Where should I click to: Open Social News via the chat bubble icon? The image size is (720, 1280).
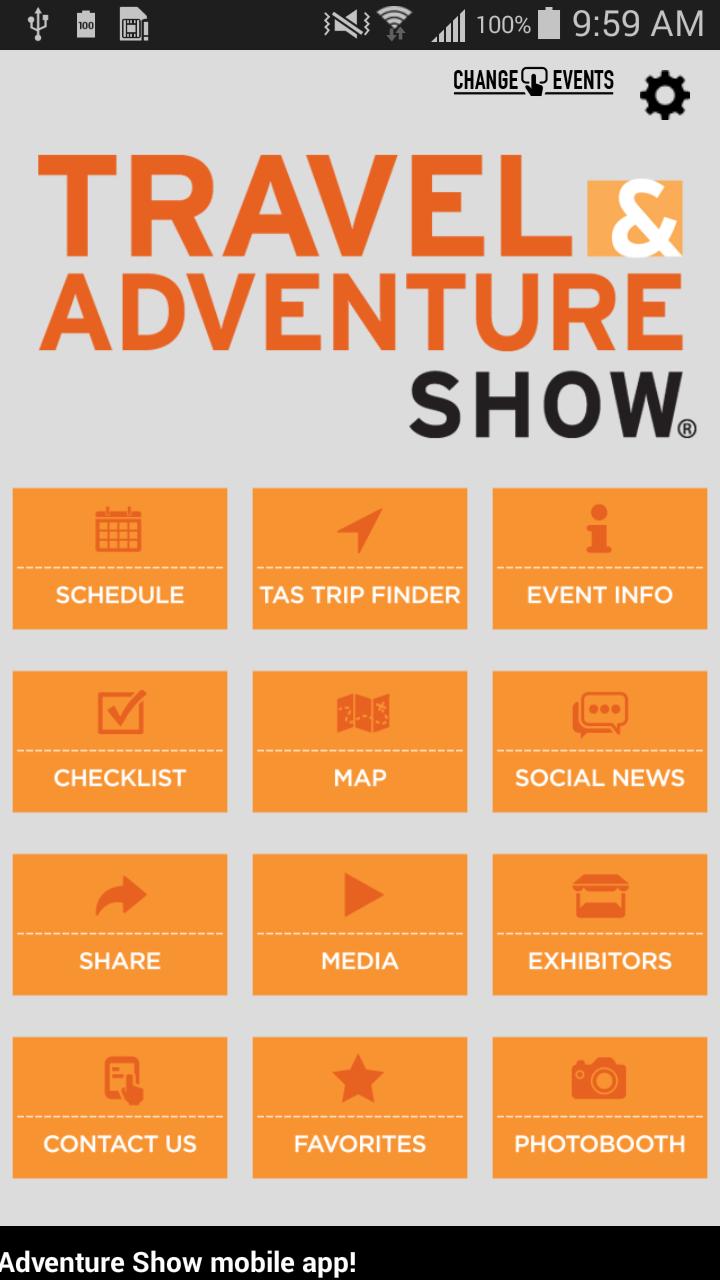(598, 714)
